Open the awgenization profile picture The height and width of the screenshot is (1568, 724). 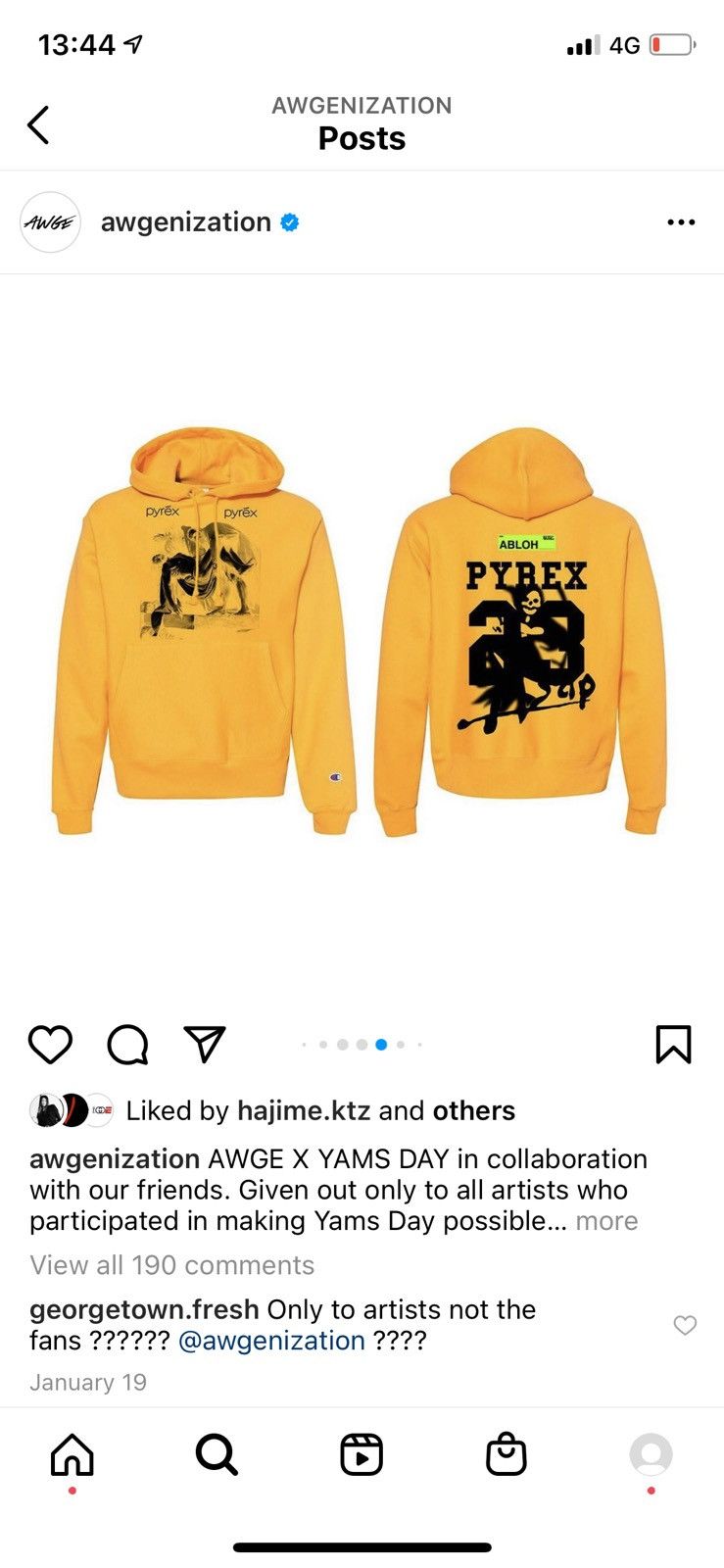[x=50, y=222]
